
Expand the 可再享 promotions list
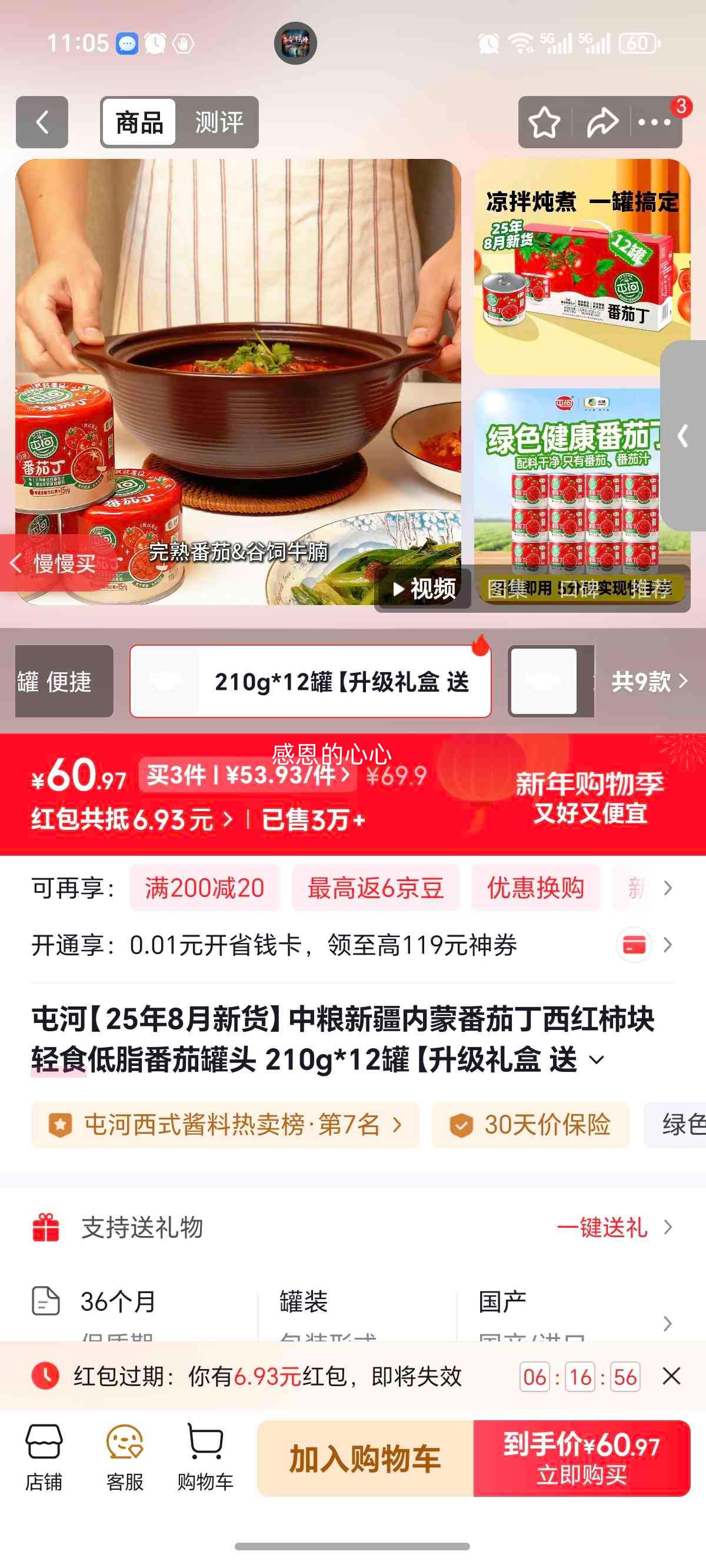(668, 888)
